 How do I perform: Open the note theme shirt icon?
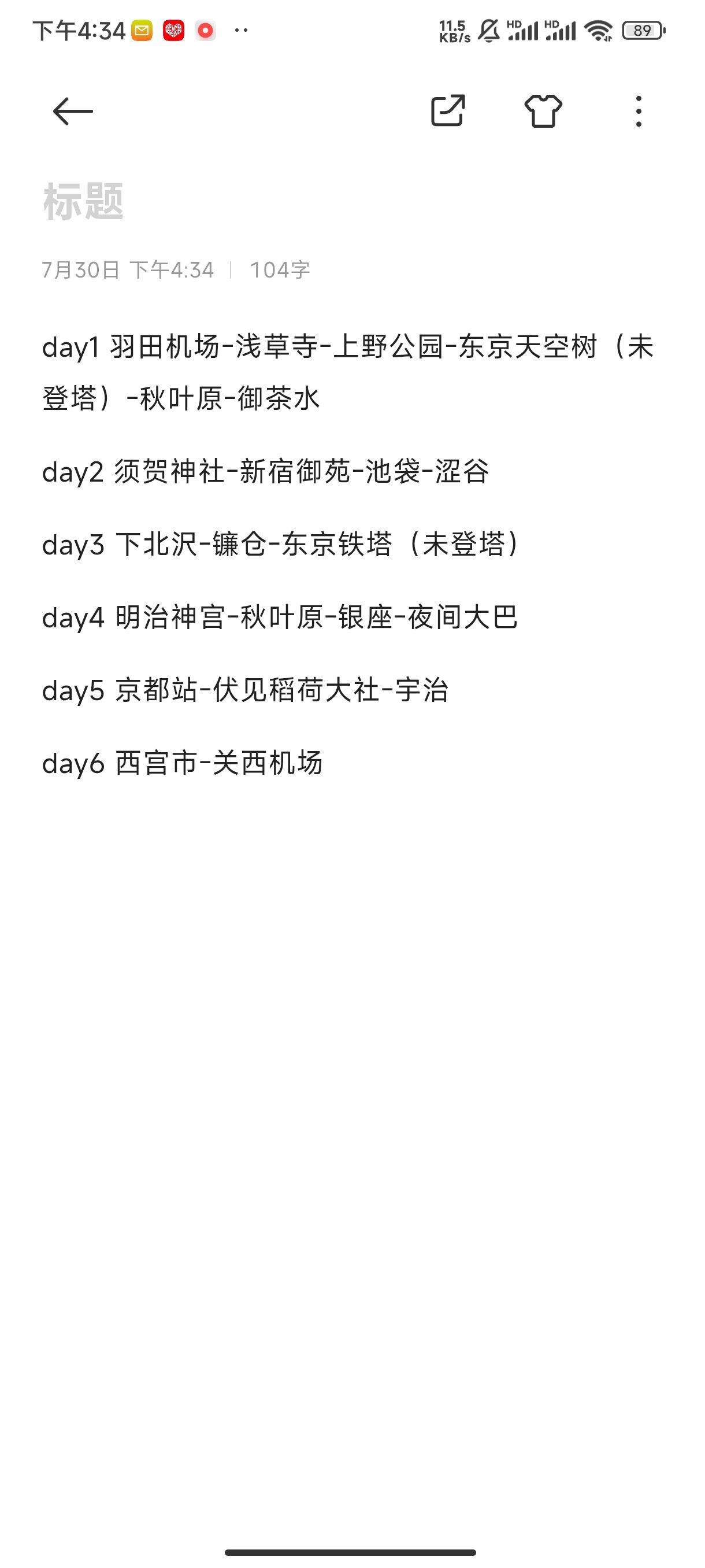coord(543,112)
